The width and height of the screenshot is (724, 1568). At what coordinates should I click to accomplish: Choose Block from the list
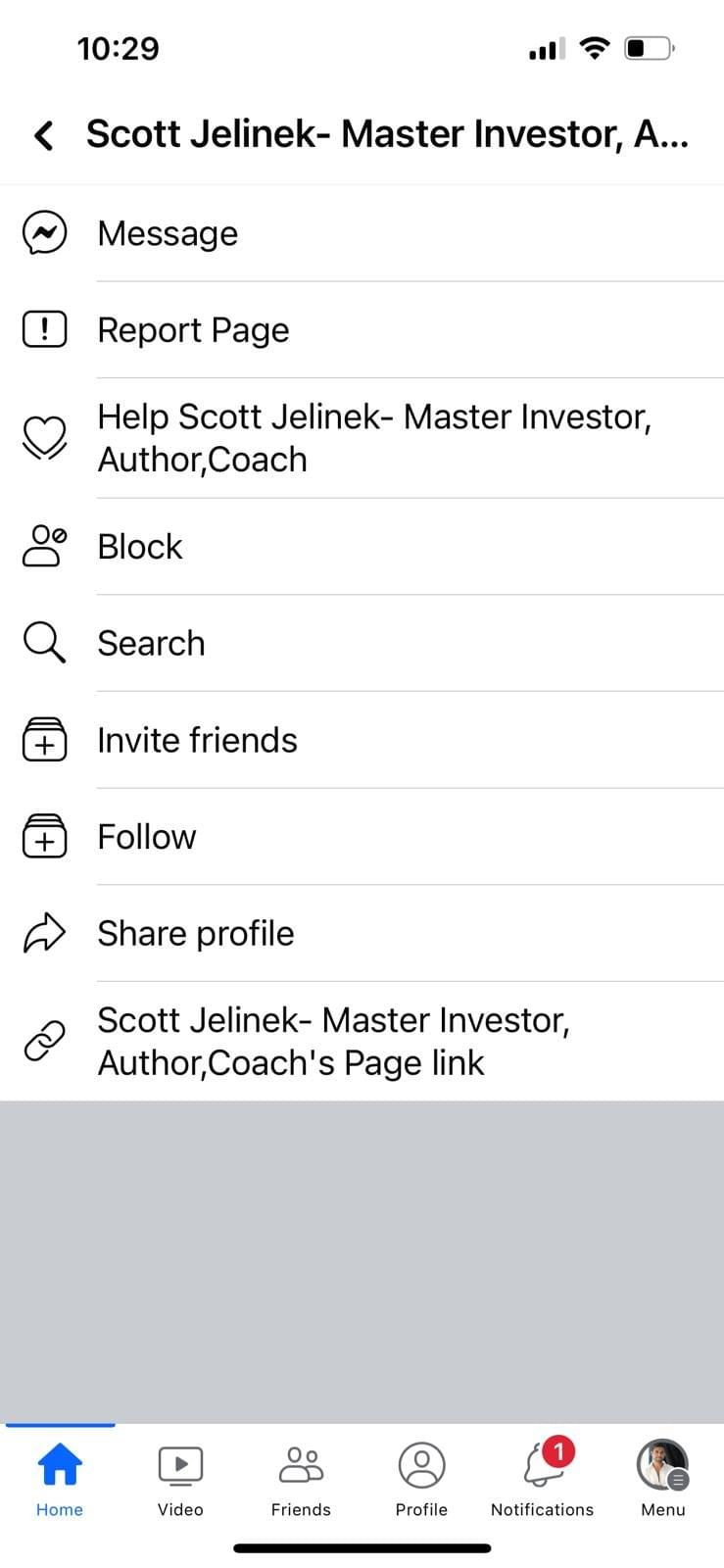click(362, 547)
